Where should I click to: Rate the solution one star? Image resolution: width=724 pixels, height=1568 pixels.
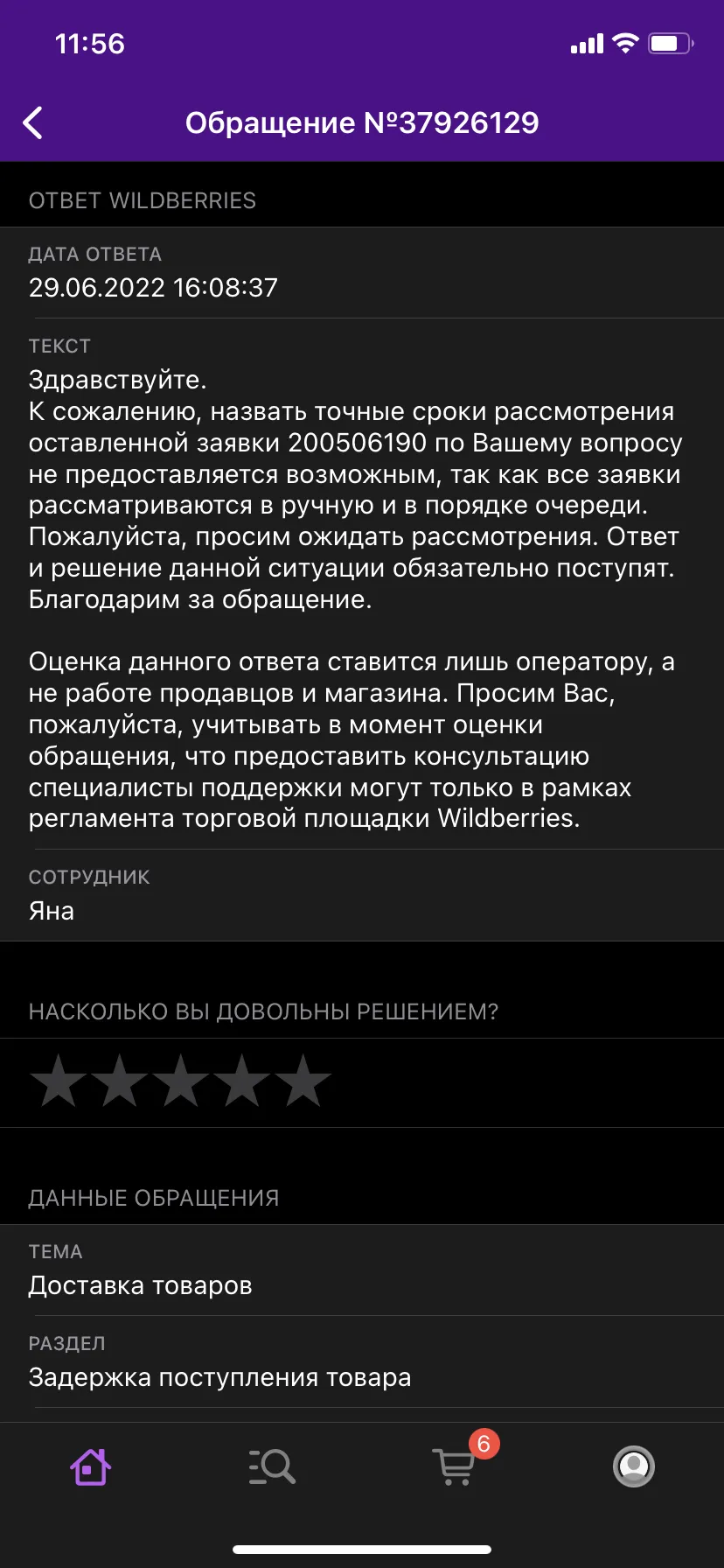click(x=59, y=1081)
